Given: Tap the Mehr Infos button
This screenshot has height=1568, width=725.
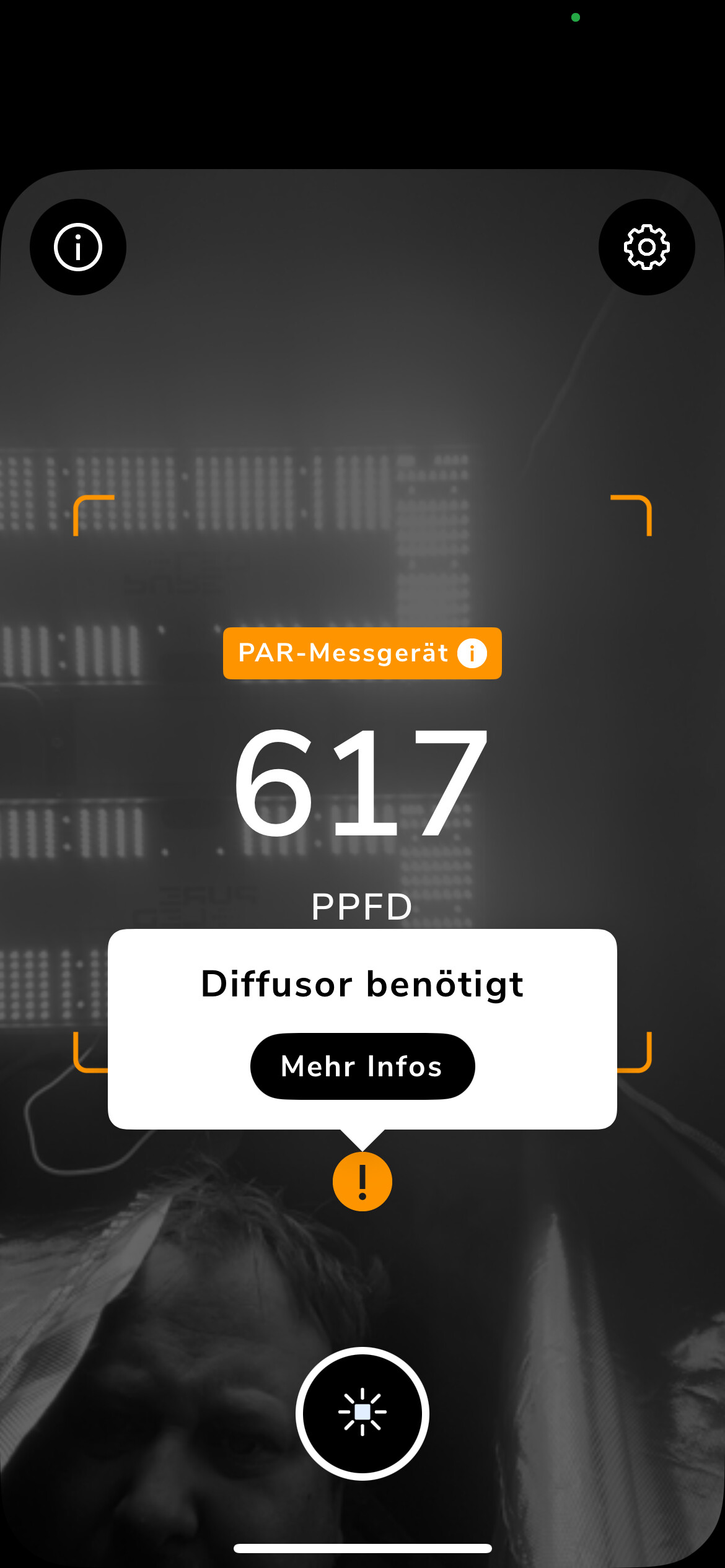Looking at the screenshot, I should pyautogui.click(x=362, y=1066).
